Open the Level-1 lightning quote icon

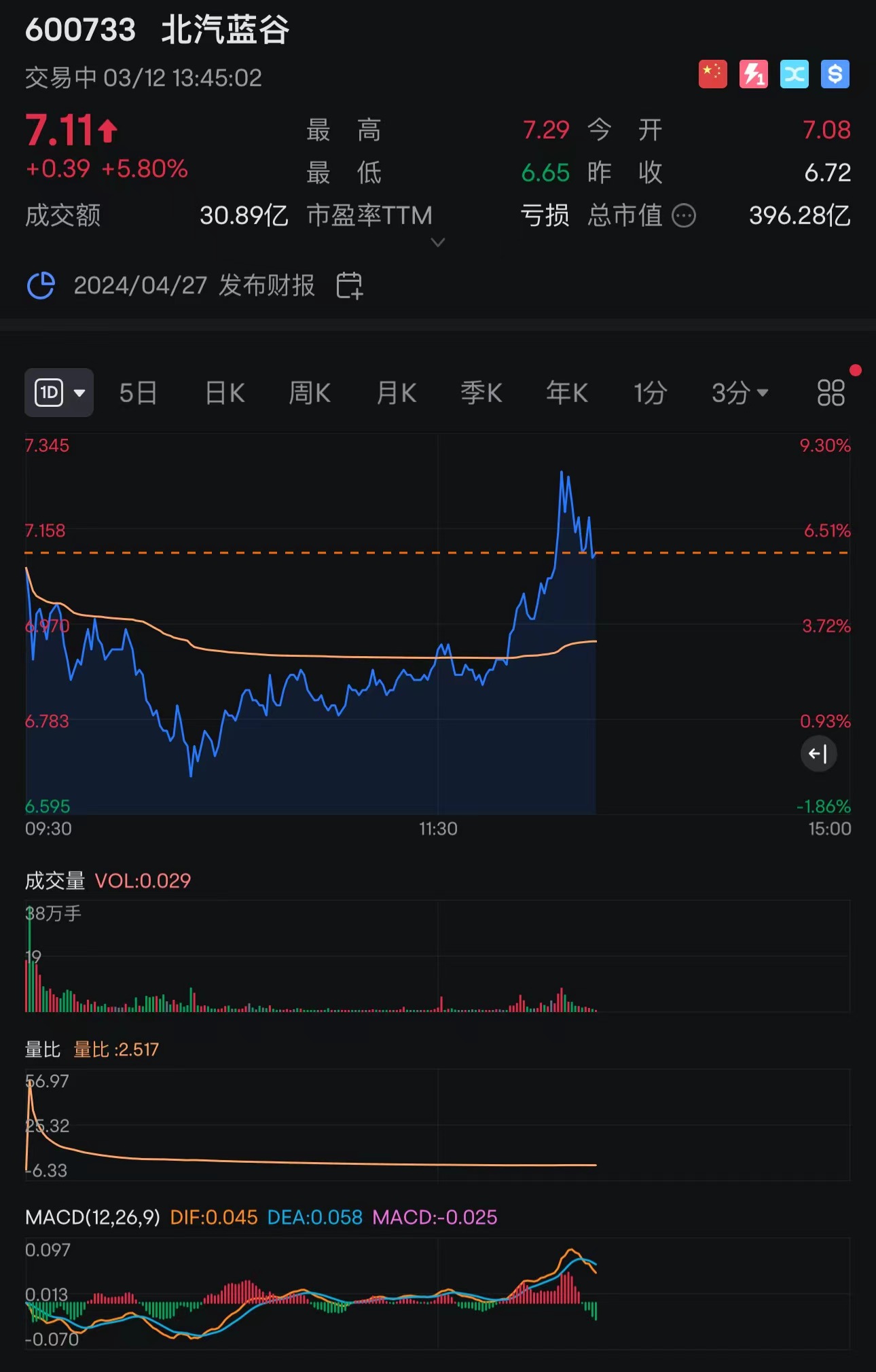point(753,74)
